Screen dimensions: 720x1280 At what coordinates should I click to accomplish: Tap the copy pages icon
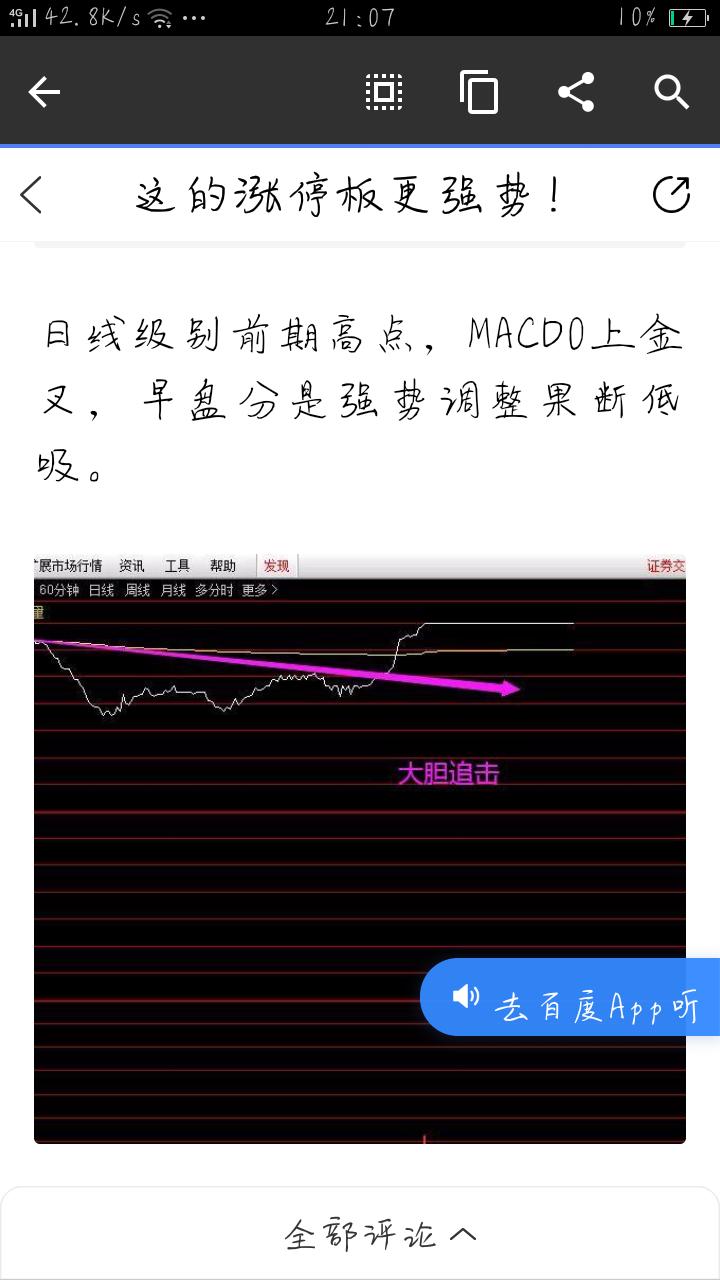click(x=479, y=91)
